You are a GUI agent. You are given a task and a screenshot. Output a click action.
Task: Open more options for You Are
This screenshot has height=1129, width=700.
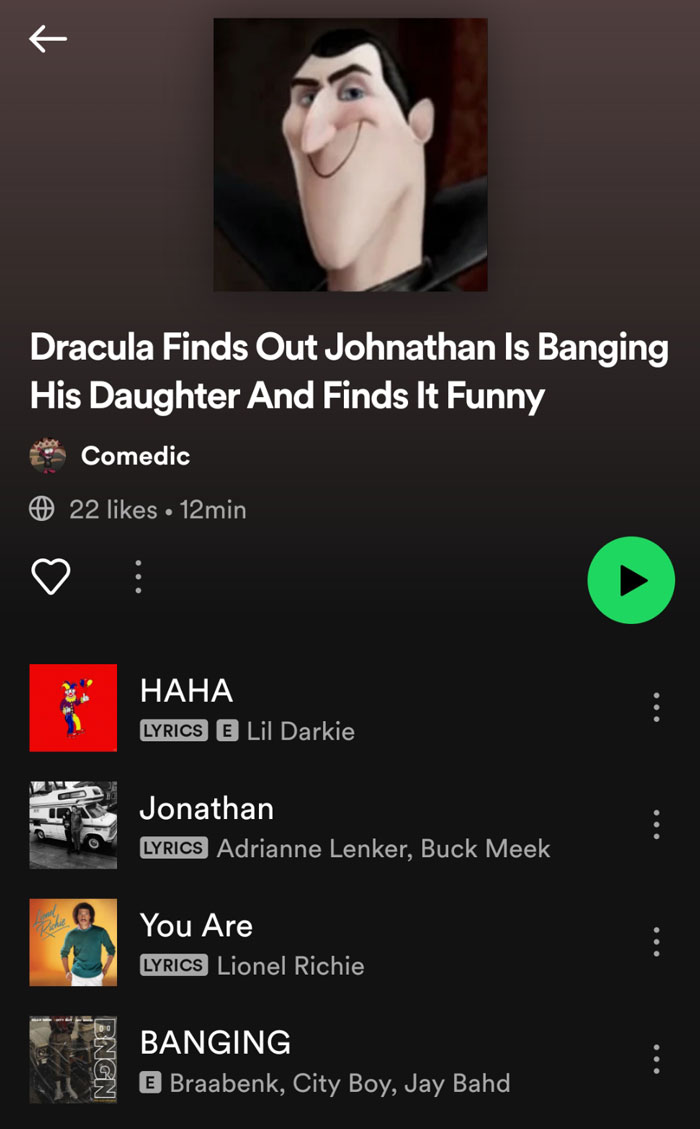(656, 941)
